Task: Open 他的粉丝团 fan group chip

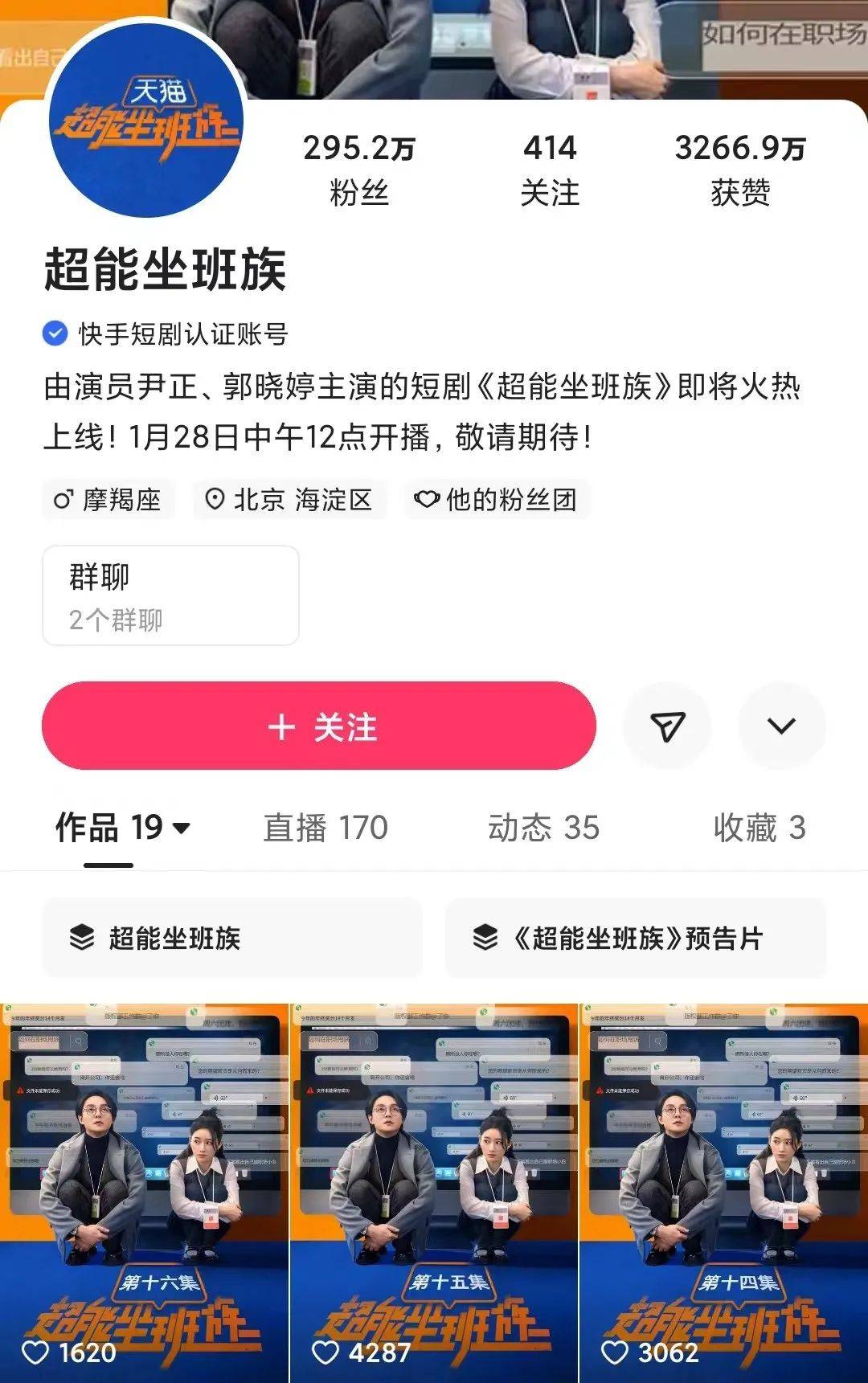Action: (497, 500)
